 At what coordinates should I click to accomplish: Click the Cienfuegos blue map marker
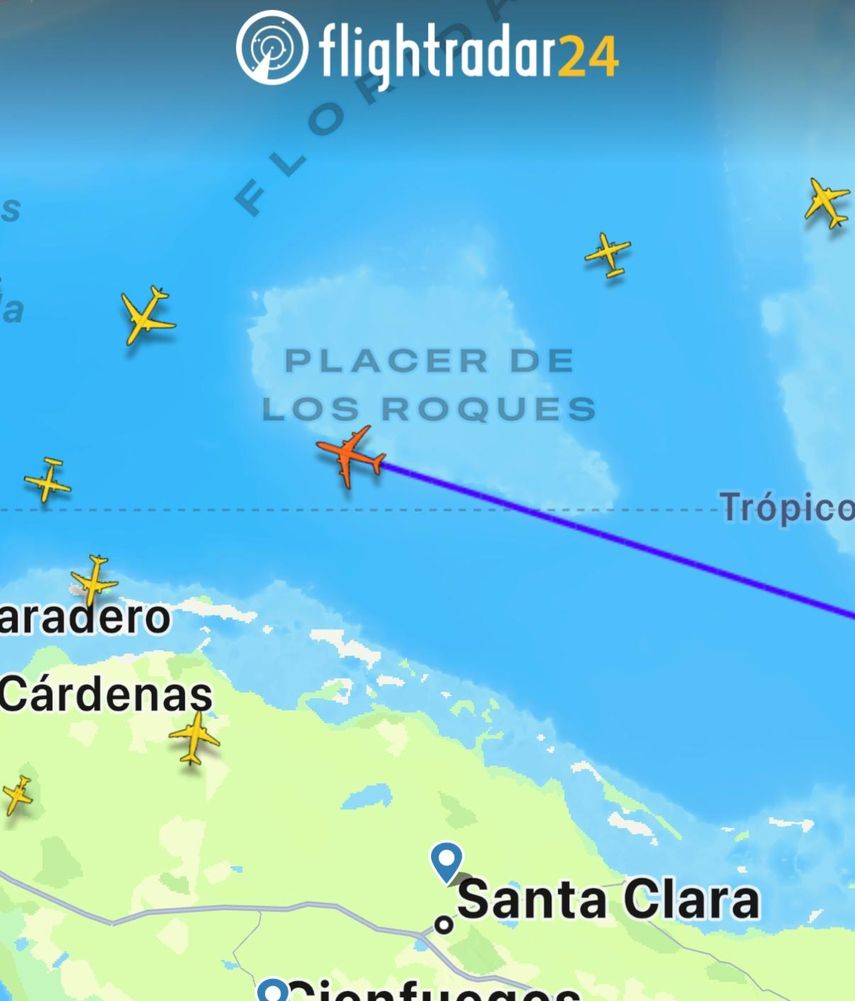[x=272, y=990]
